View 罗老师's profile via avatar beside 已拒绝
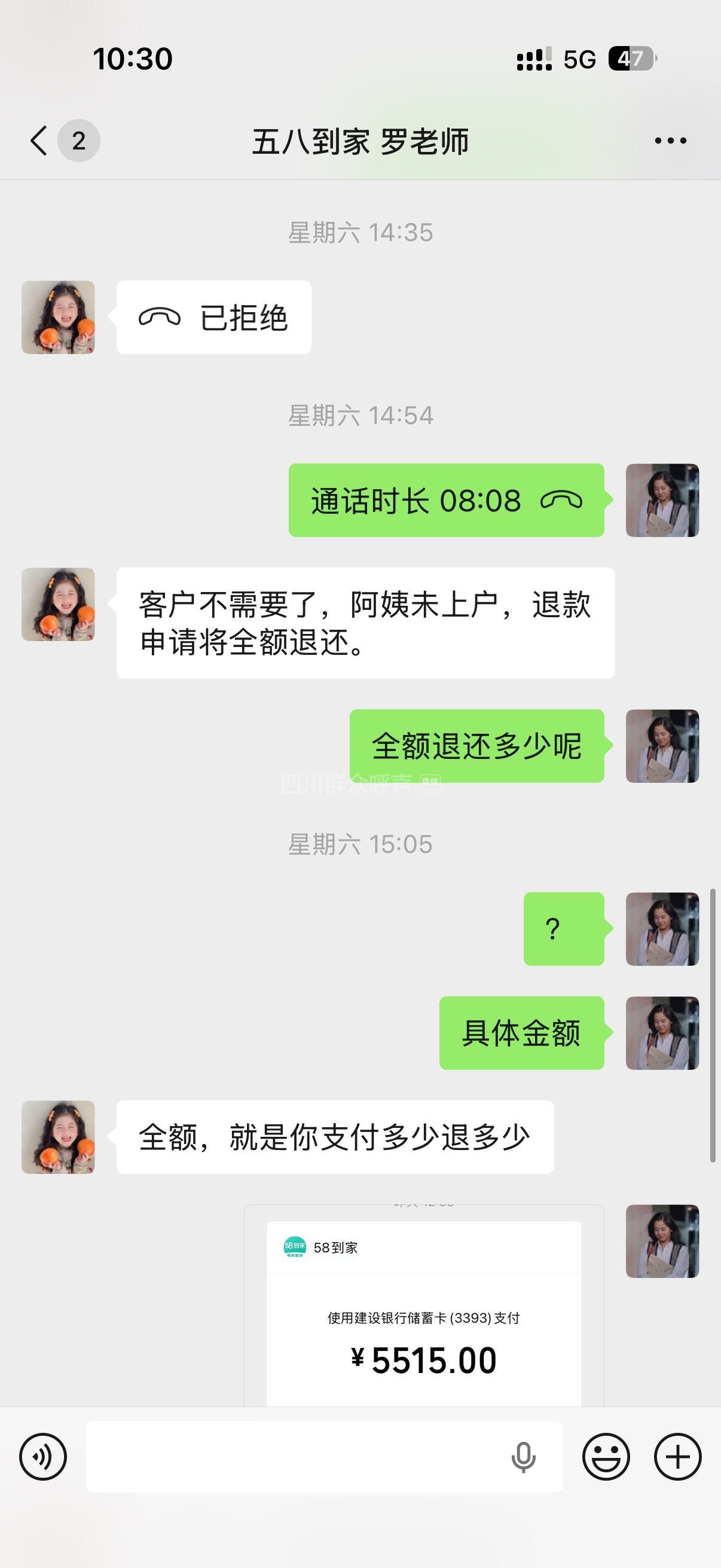 58,317
